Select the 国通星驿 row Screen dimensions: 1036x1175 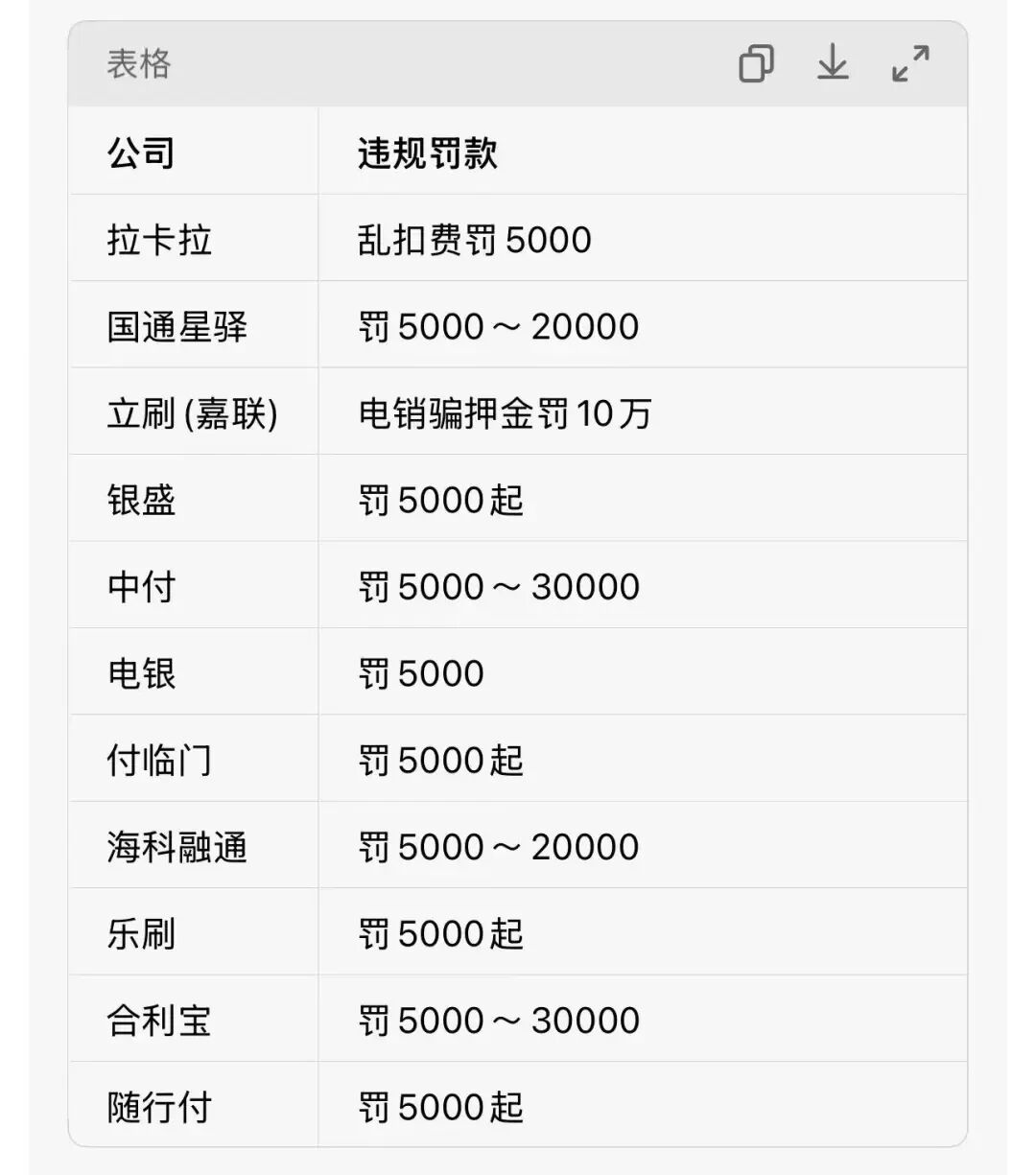point(176,325)
